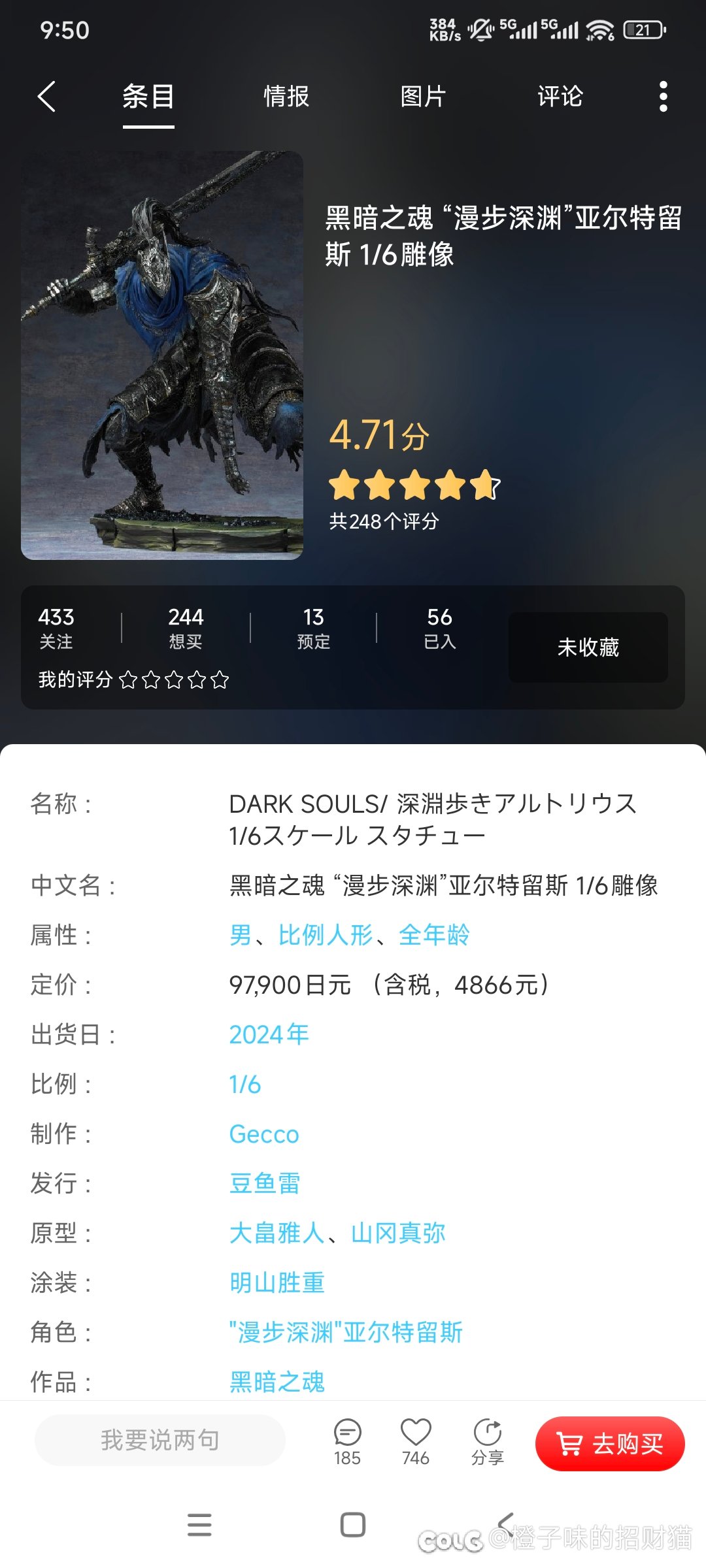
Task: Open the 全年龄 attribute link
Action: click(434, 935)
